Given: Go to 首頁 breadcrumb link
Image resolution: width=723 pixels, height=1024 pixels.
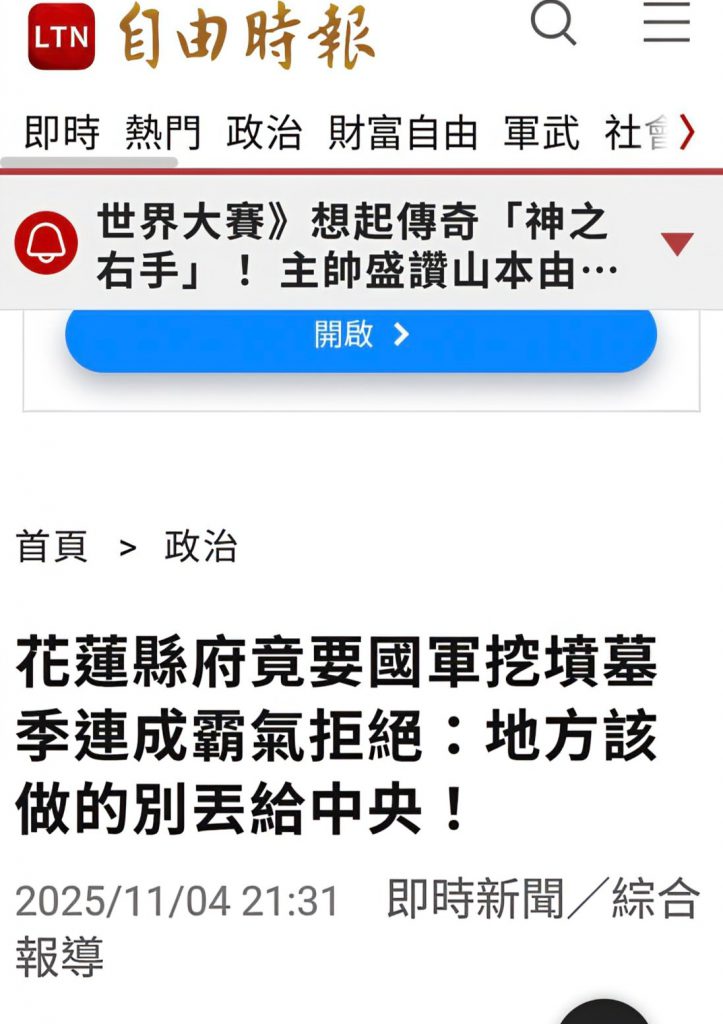Looking at the screenshot, I should 52,547.
